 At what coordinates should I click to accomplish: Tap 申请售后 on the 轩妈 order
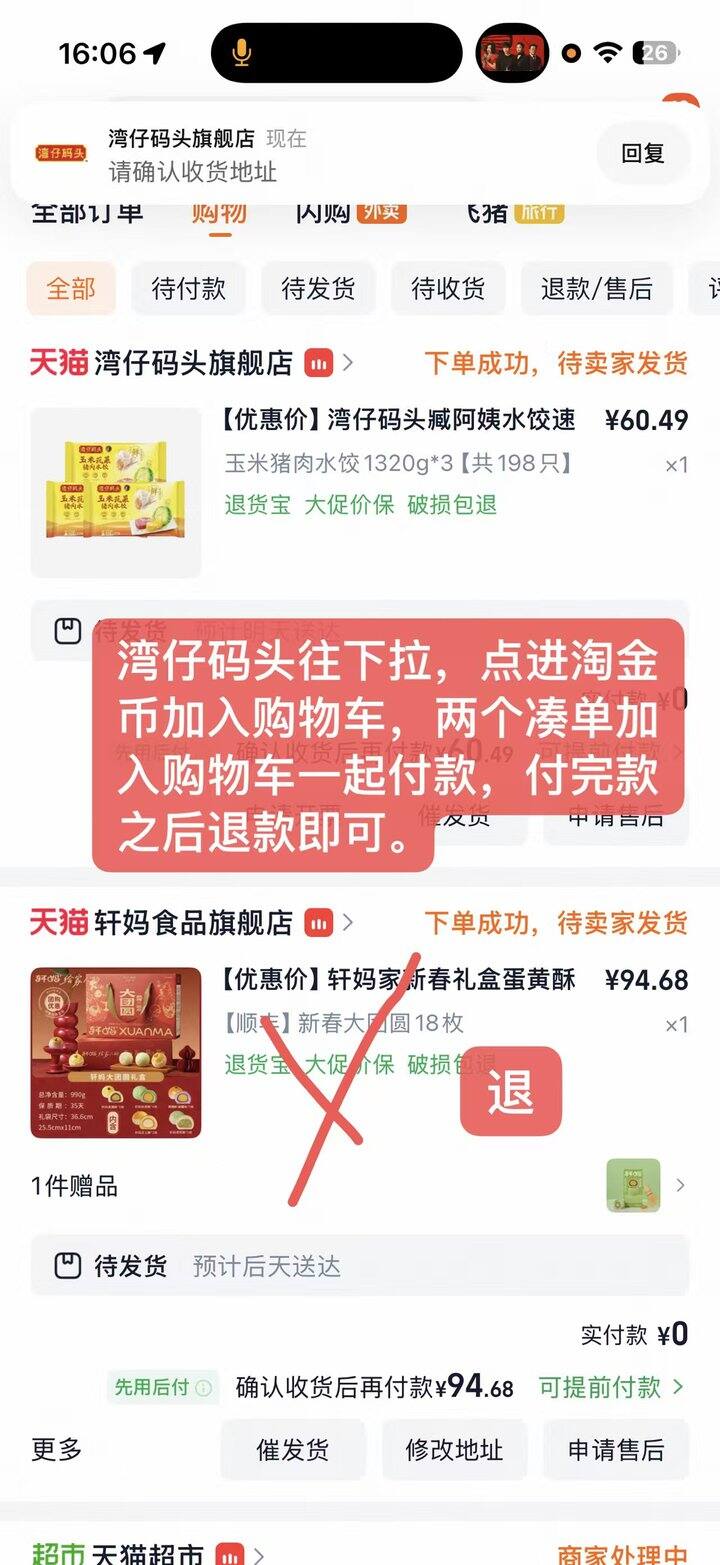coord(616,1450)
